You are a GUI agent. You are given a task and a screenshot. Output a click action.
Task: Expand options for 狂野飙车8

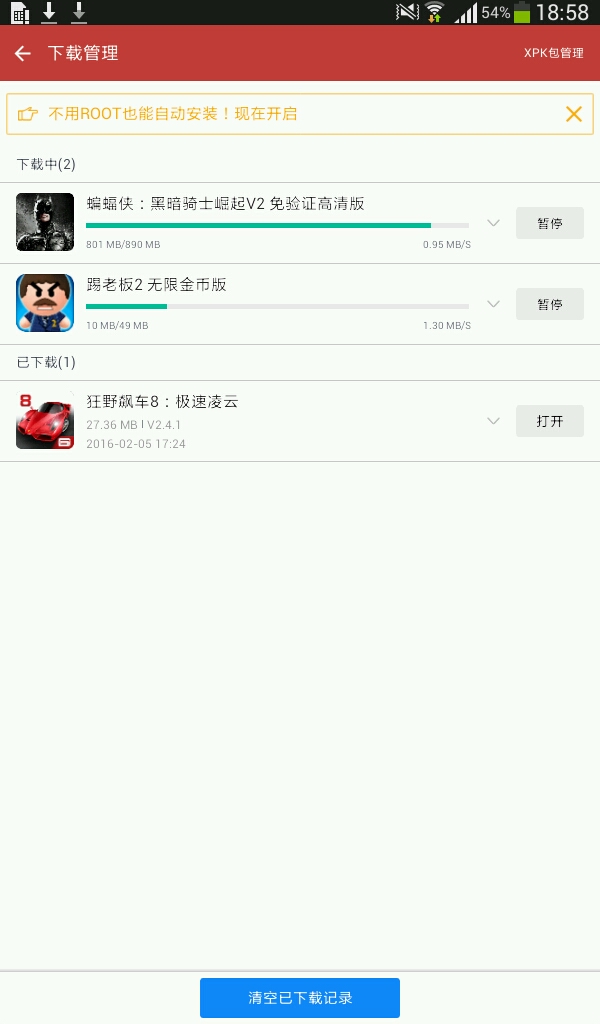[x=492, y=421]
